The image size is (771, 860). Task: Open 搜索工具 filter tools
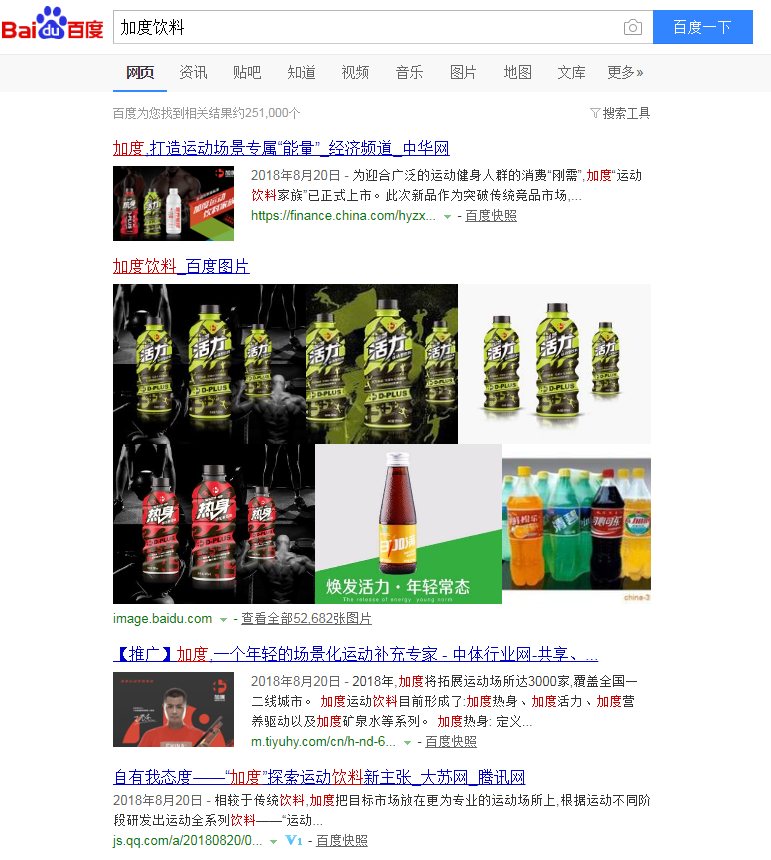620,113
